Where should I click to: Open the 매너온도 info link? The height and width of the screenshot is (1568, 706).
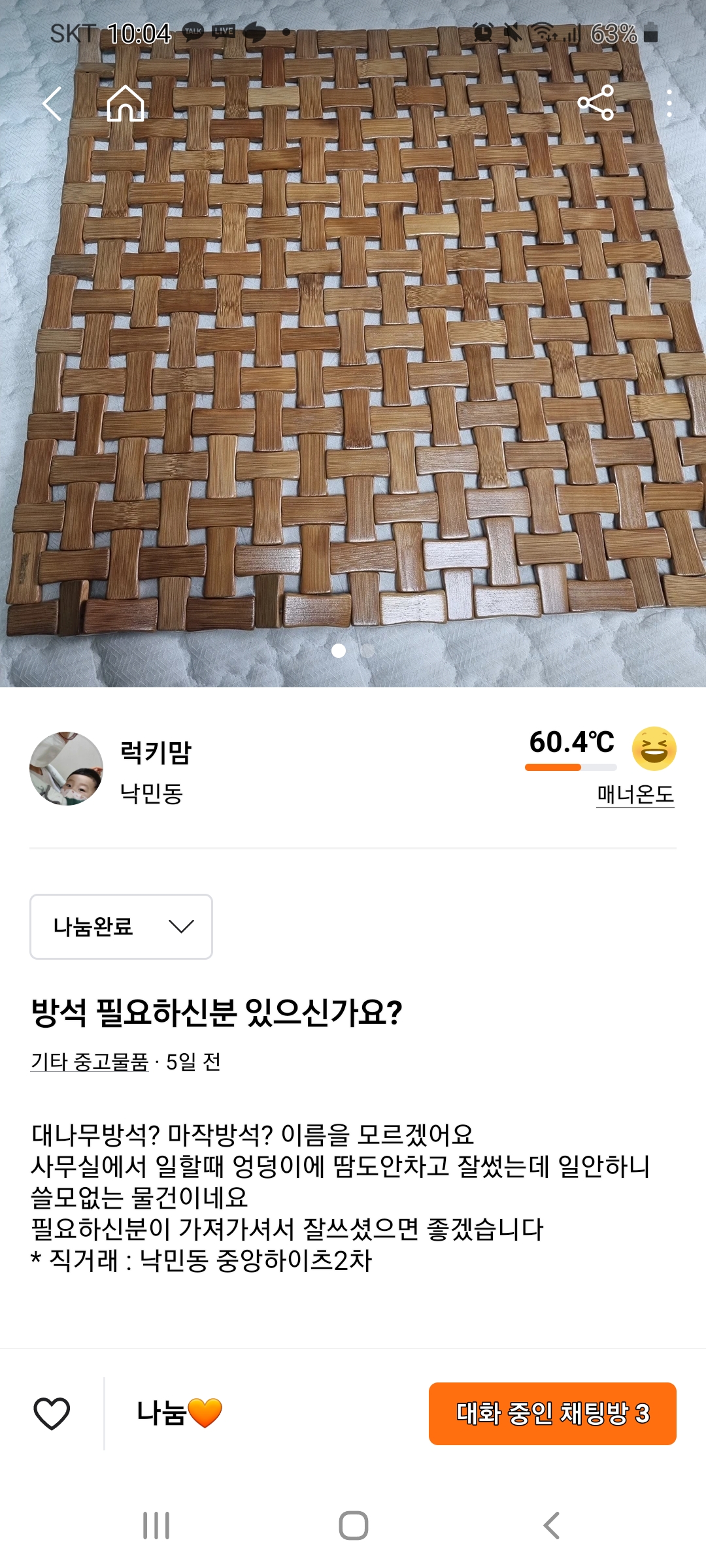[635, 794]
